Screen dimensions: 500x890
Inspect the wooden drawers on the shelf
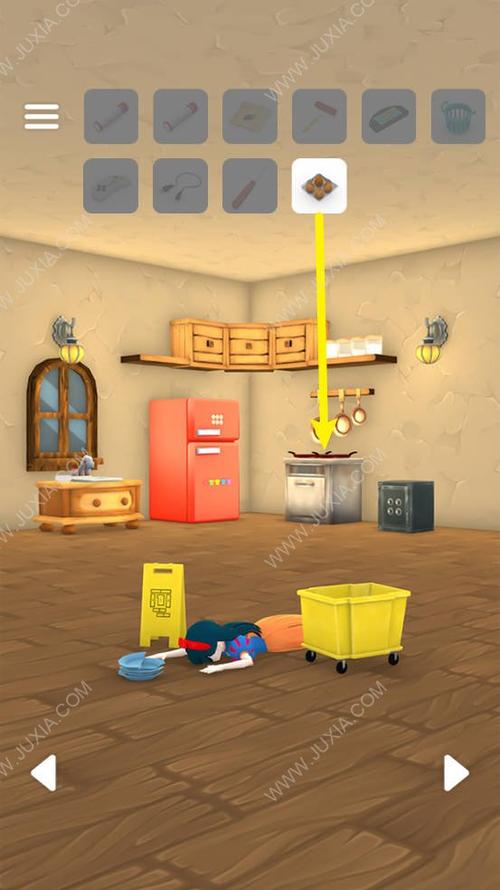pos(244,345)
